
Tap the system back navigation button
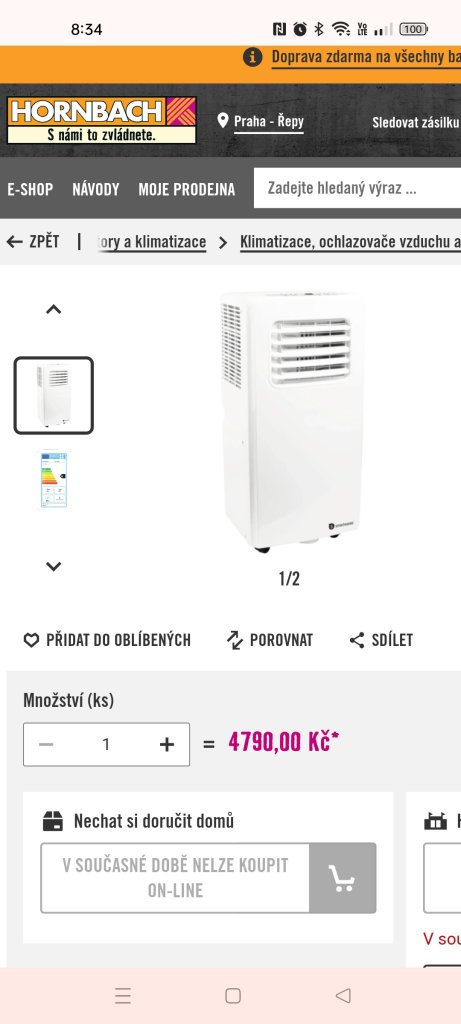click(x=343, y=995)
